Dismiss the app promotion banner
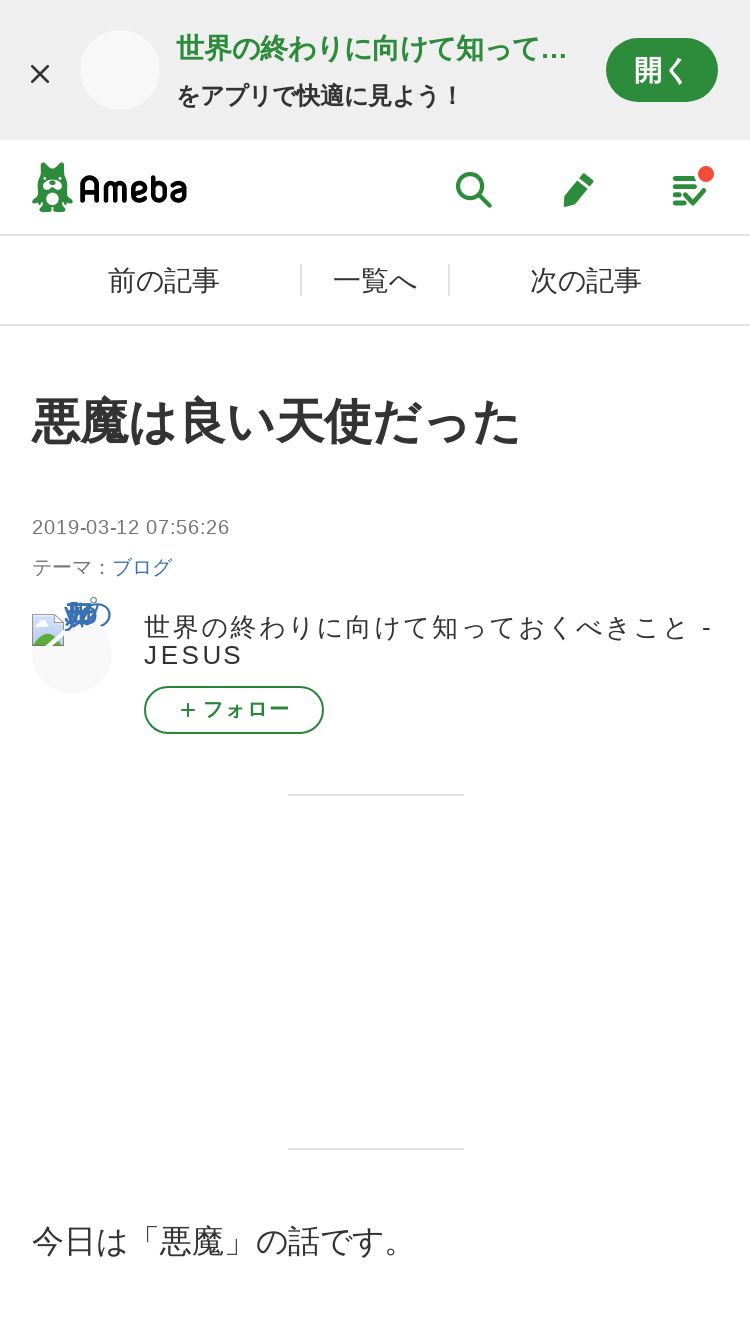The height and width of the screenshot is (1334, 750). (40, 73)
